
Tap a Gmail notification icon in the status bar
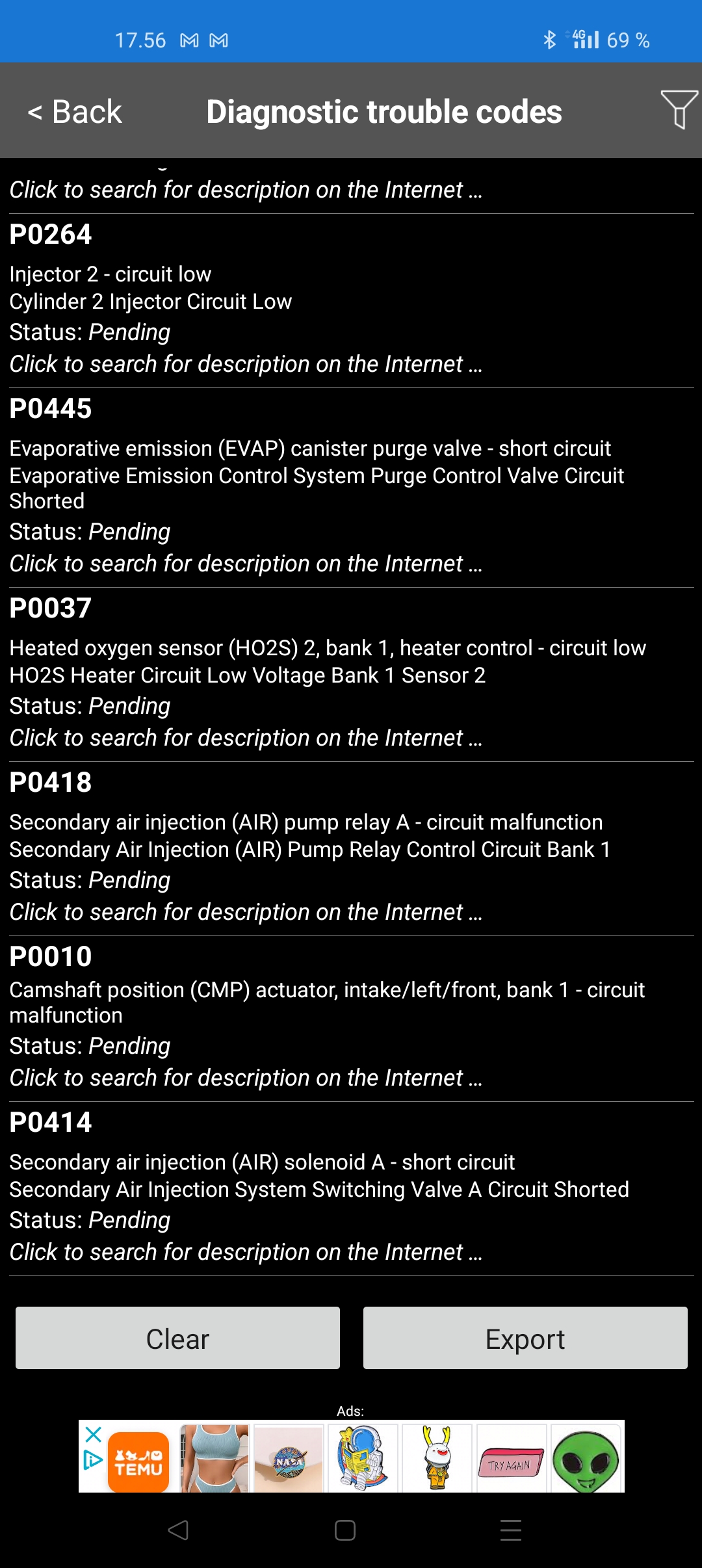pos(188,40)
